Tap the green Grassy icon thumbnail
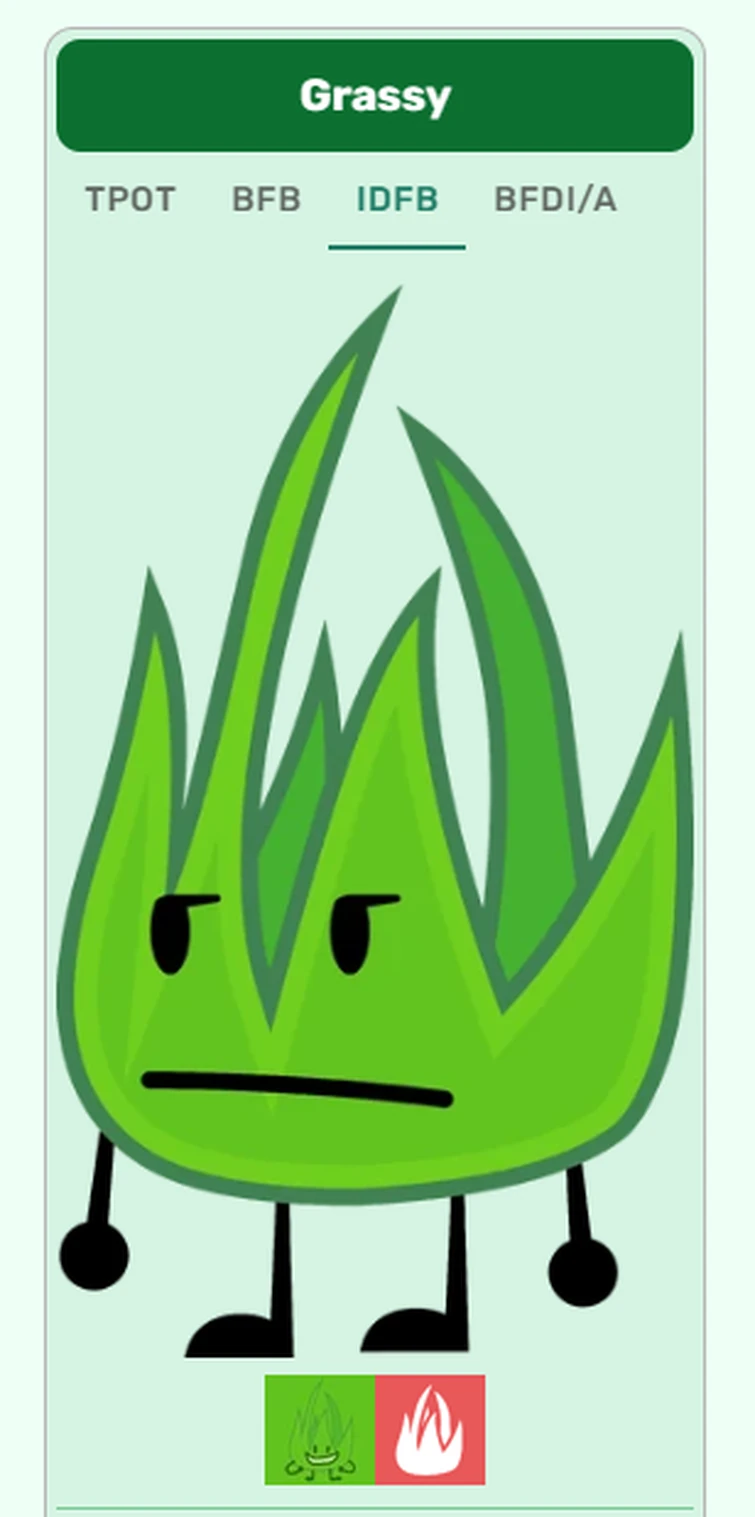Viewport: 755px width, 1517px height. [320, 1430]
